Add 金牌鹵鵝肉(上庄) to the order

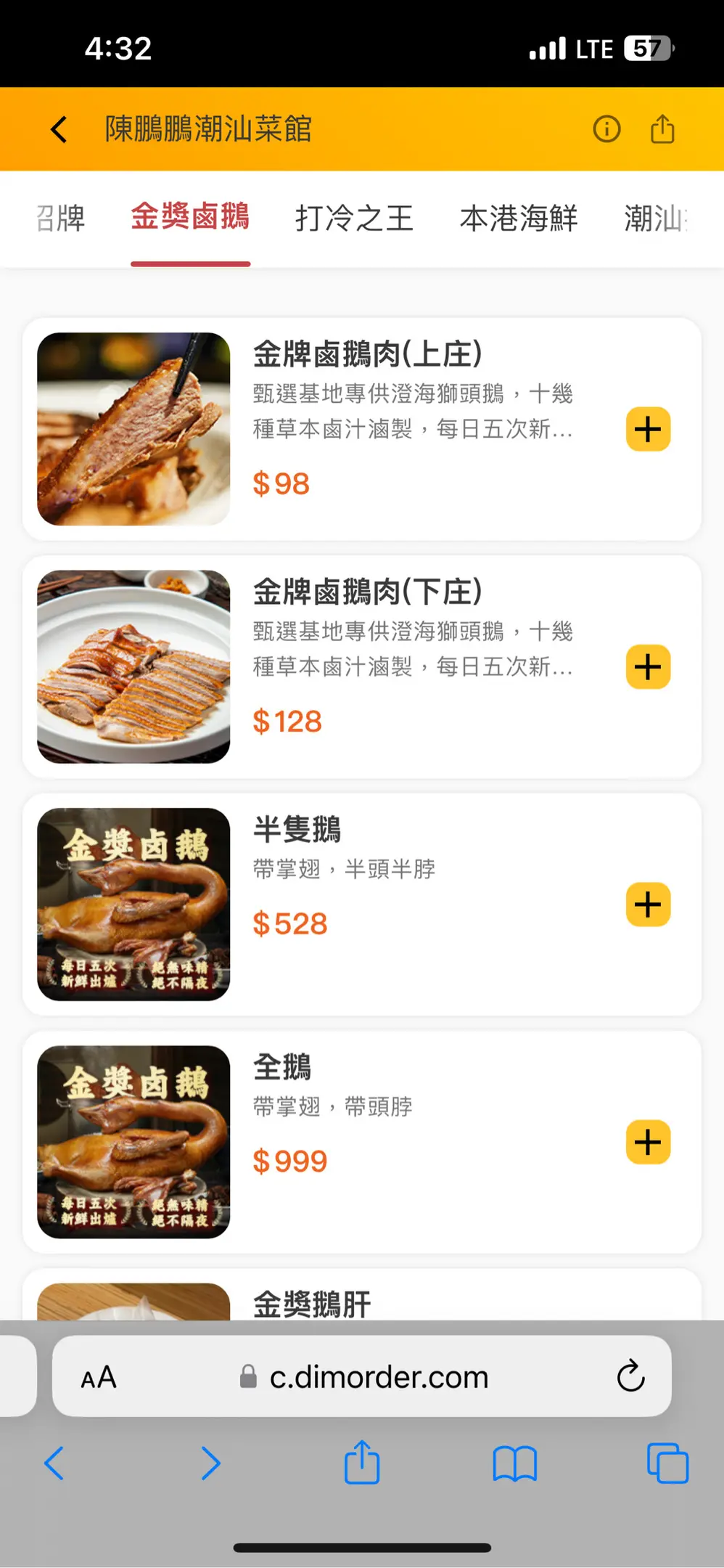coord(648,430)
